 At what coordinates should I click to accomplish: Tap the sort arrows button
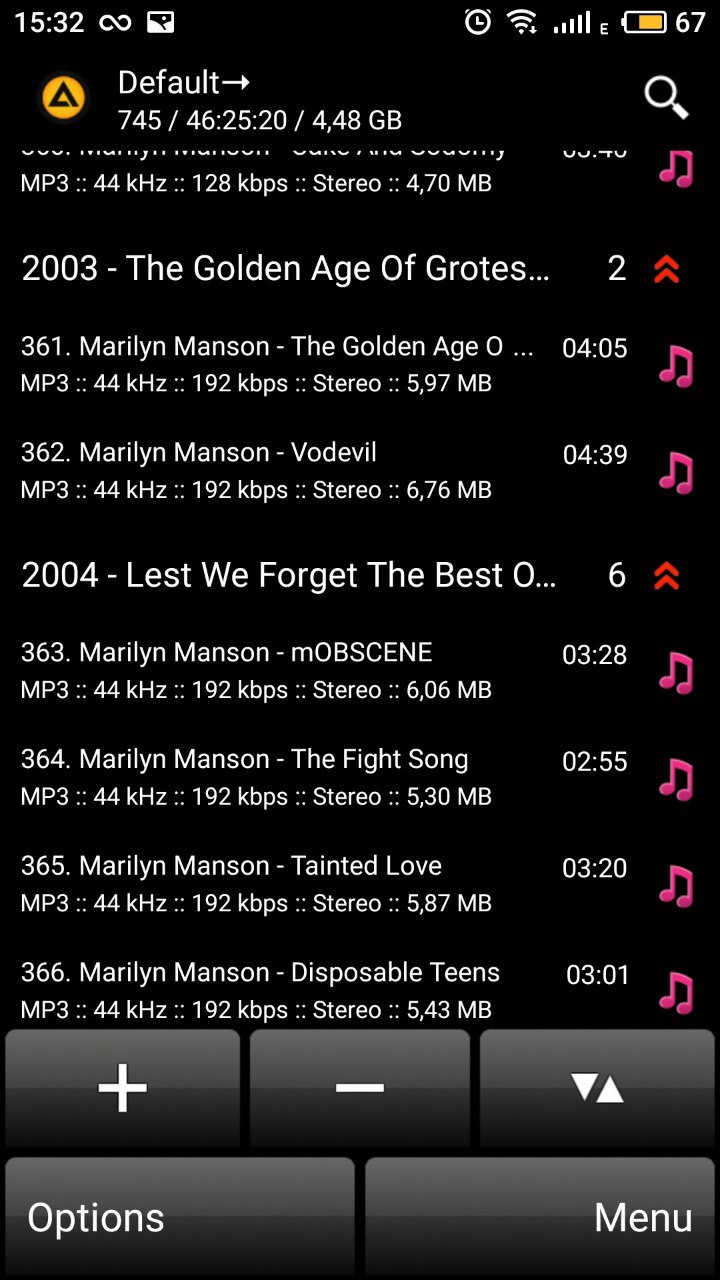pyautogui.click(x=598, y=1088)
